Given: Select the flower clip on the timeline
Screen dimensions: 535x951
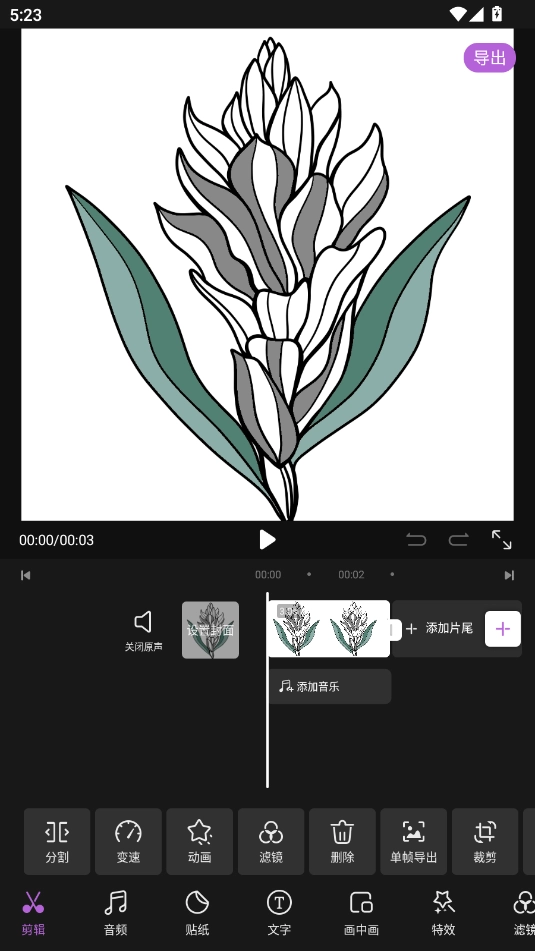Looking at the screenshot, I should [328, 629].
